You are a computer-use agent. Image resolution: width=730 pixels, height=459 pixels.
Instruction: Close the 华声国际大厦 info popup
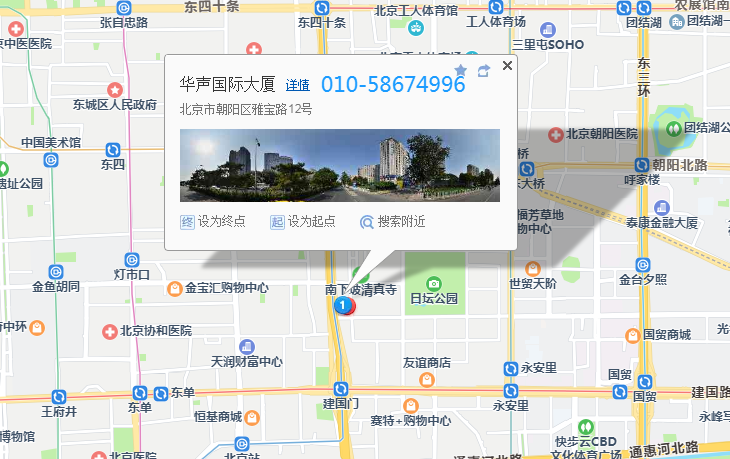[507, 66]
